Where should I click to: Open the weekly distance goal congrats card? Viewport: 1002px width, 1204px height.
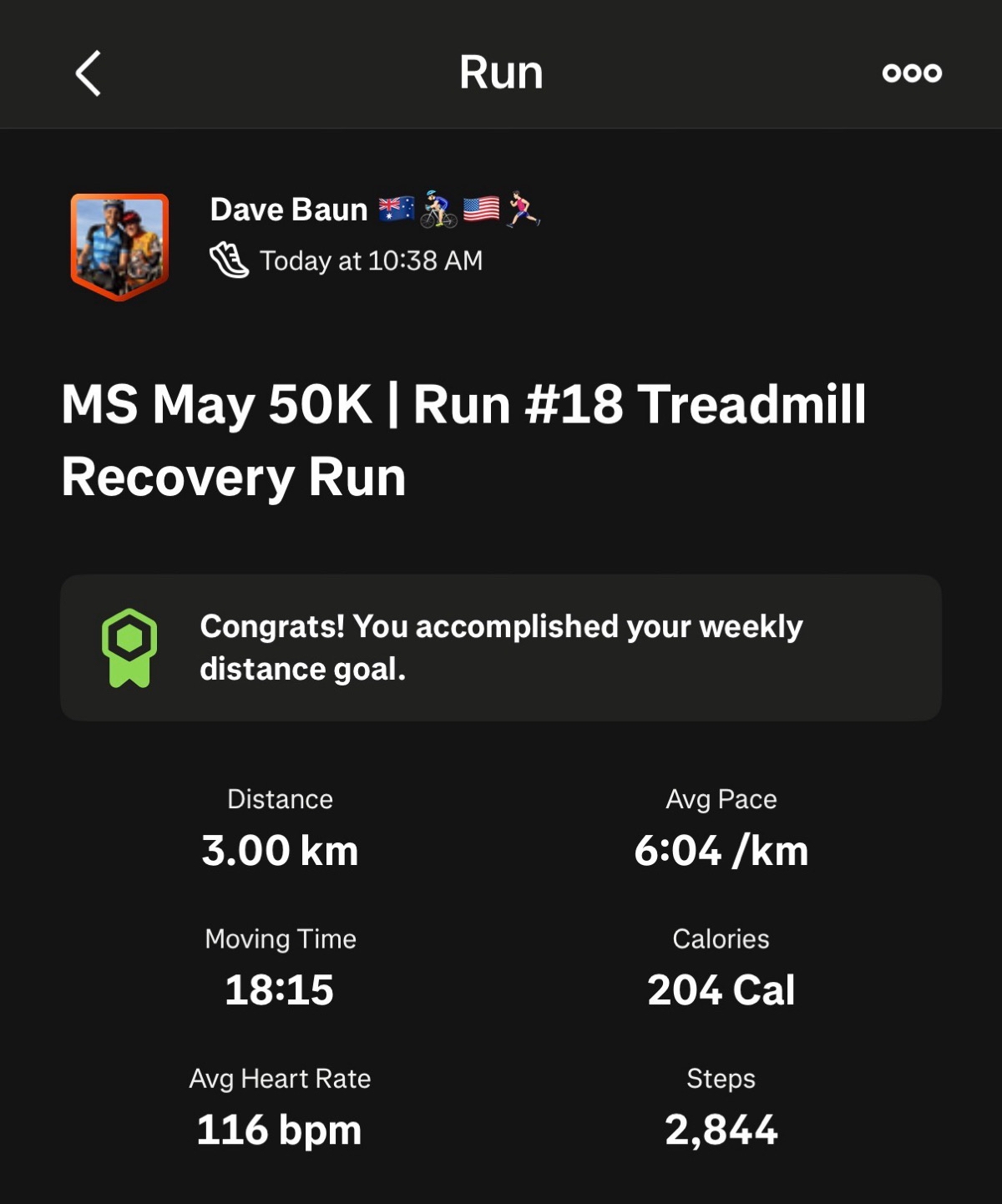tap(501, 647)
